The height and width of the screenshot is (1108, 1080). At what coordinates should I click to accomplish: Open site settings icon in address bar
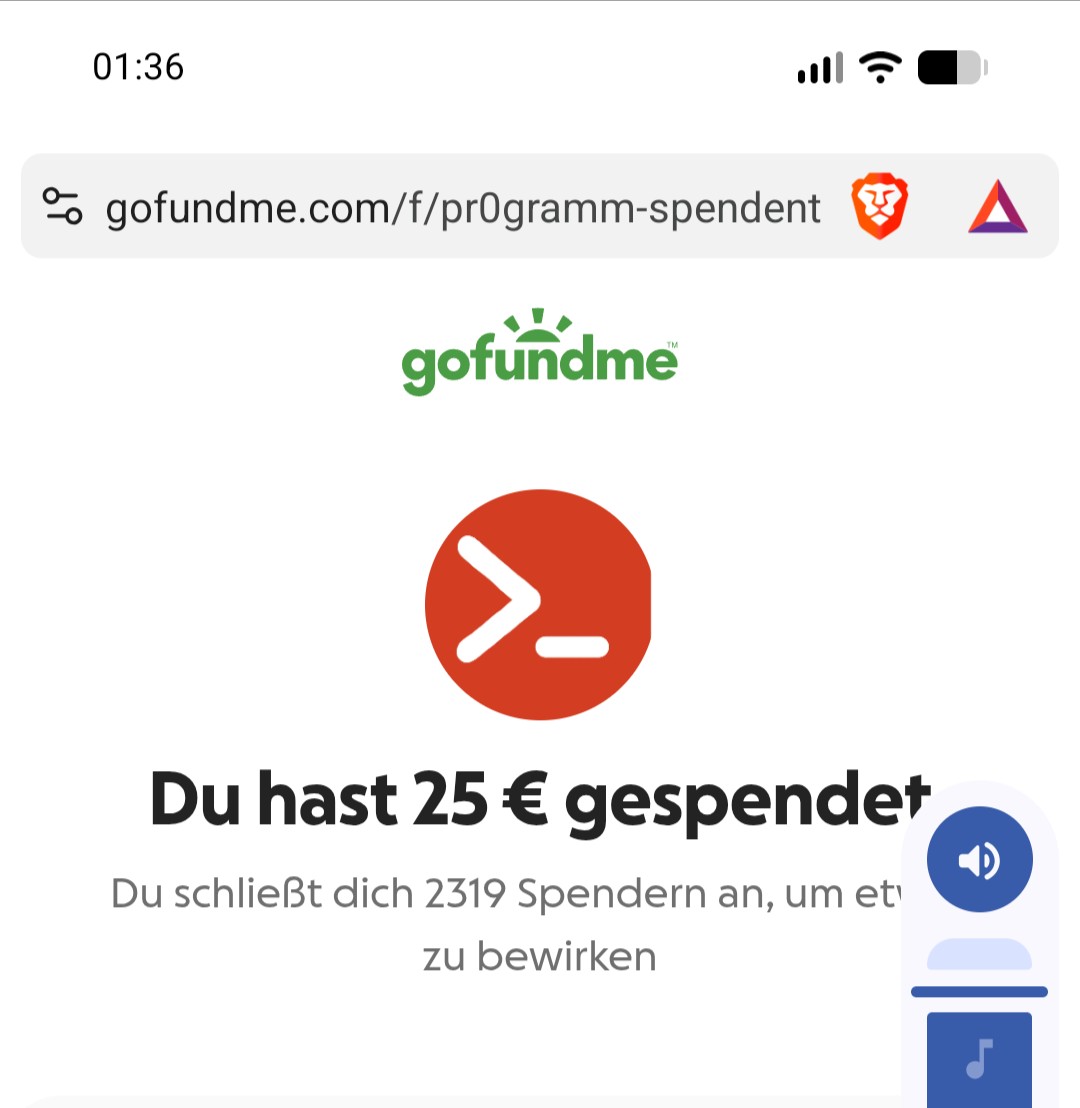coord(62,207)
